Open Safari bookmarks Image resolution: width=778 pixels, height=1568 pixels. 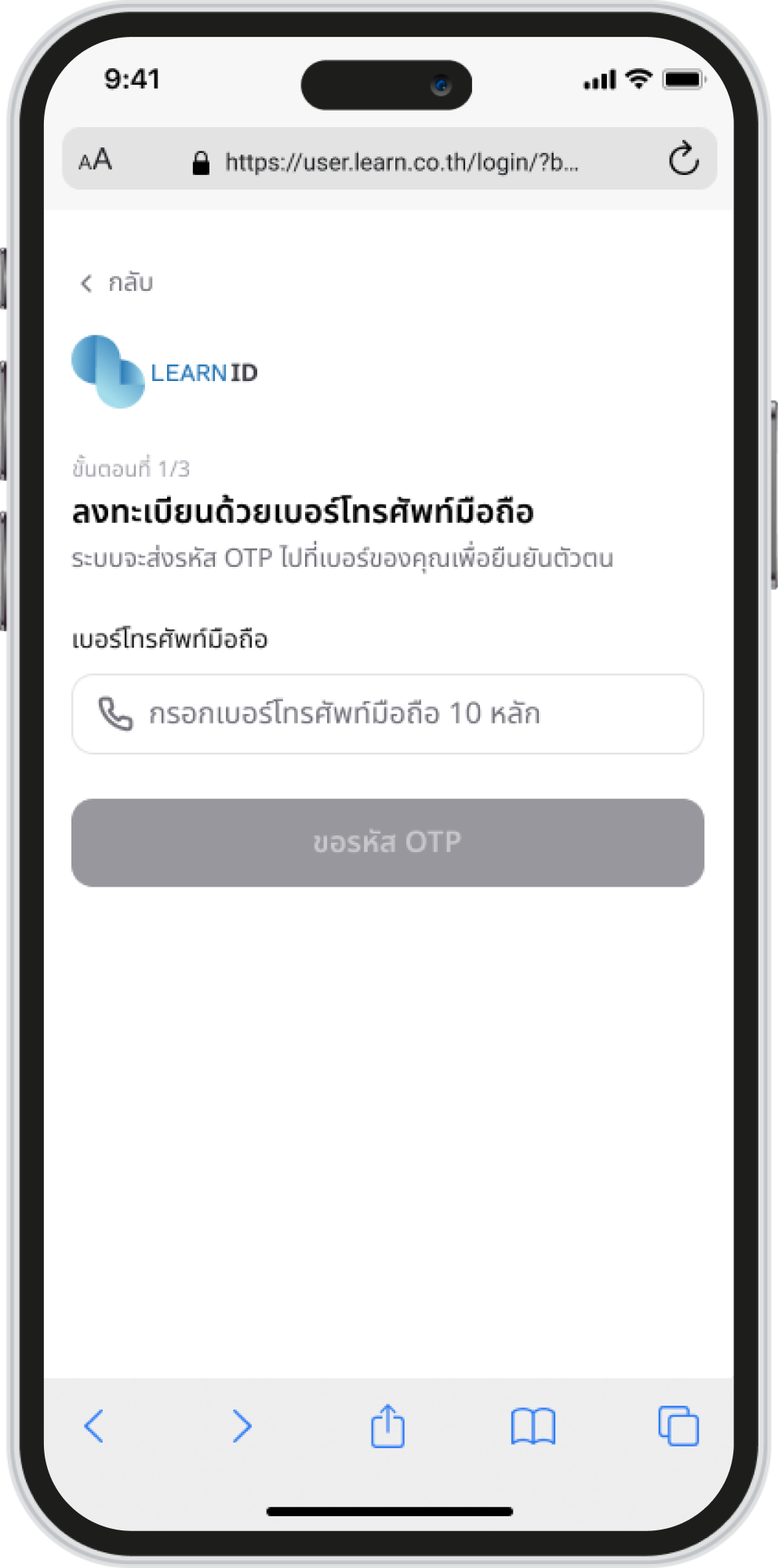(x=533, y=1426)
